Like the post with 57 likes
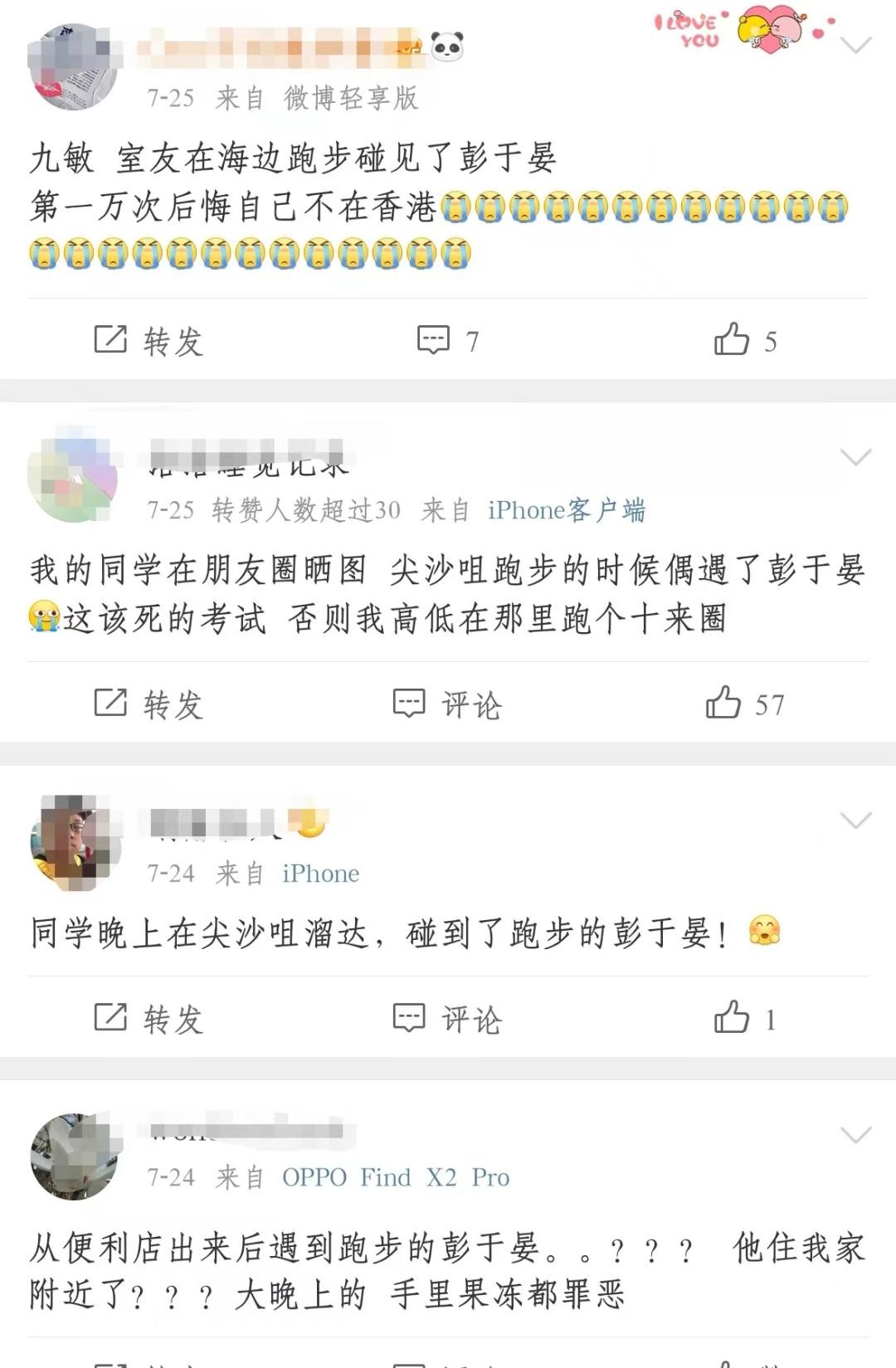 744,704
